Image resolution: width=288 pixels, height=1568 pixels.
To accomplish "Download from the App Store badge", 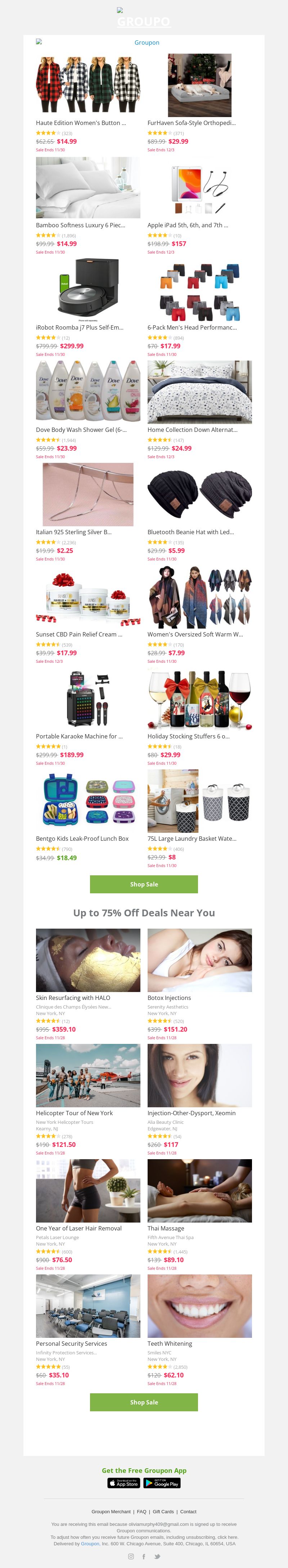I will coord(123,1483).
